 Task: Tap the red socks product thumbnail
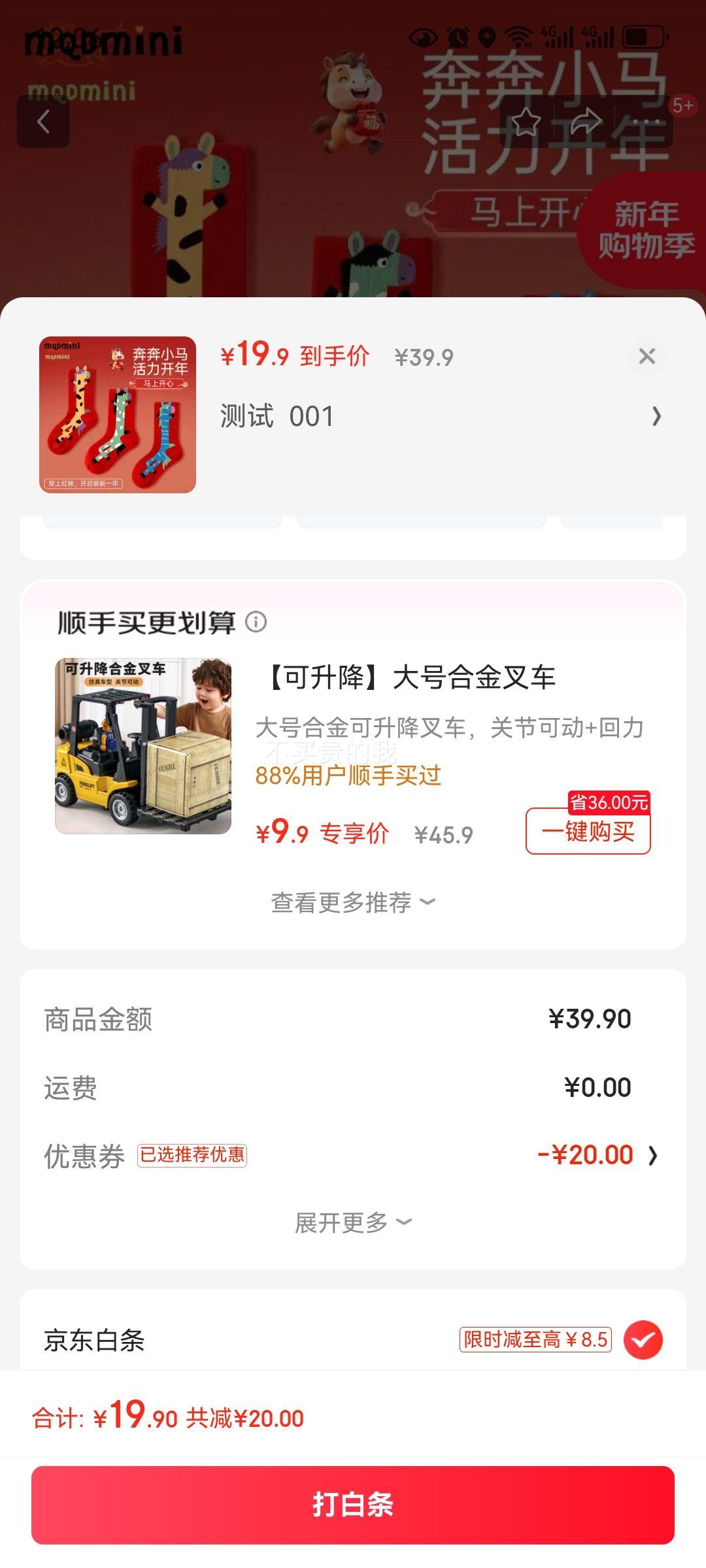coord(118,414)
